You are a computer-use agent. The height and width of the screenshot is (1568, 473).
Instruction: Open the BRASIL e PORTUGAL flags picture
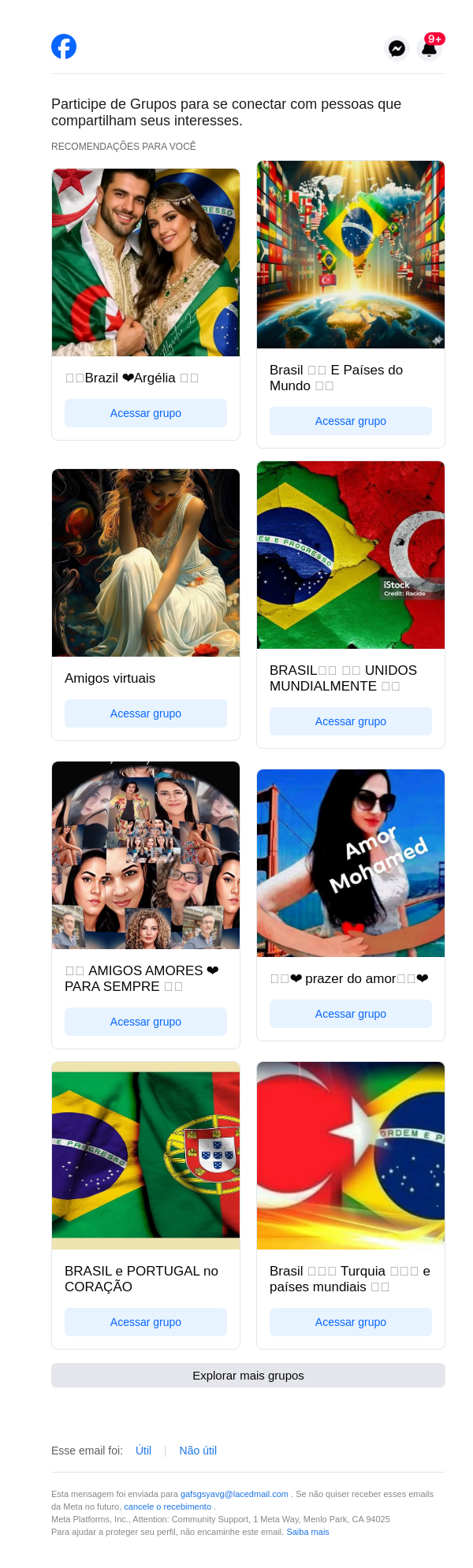[146, 1156]
